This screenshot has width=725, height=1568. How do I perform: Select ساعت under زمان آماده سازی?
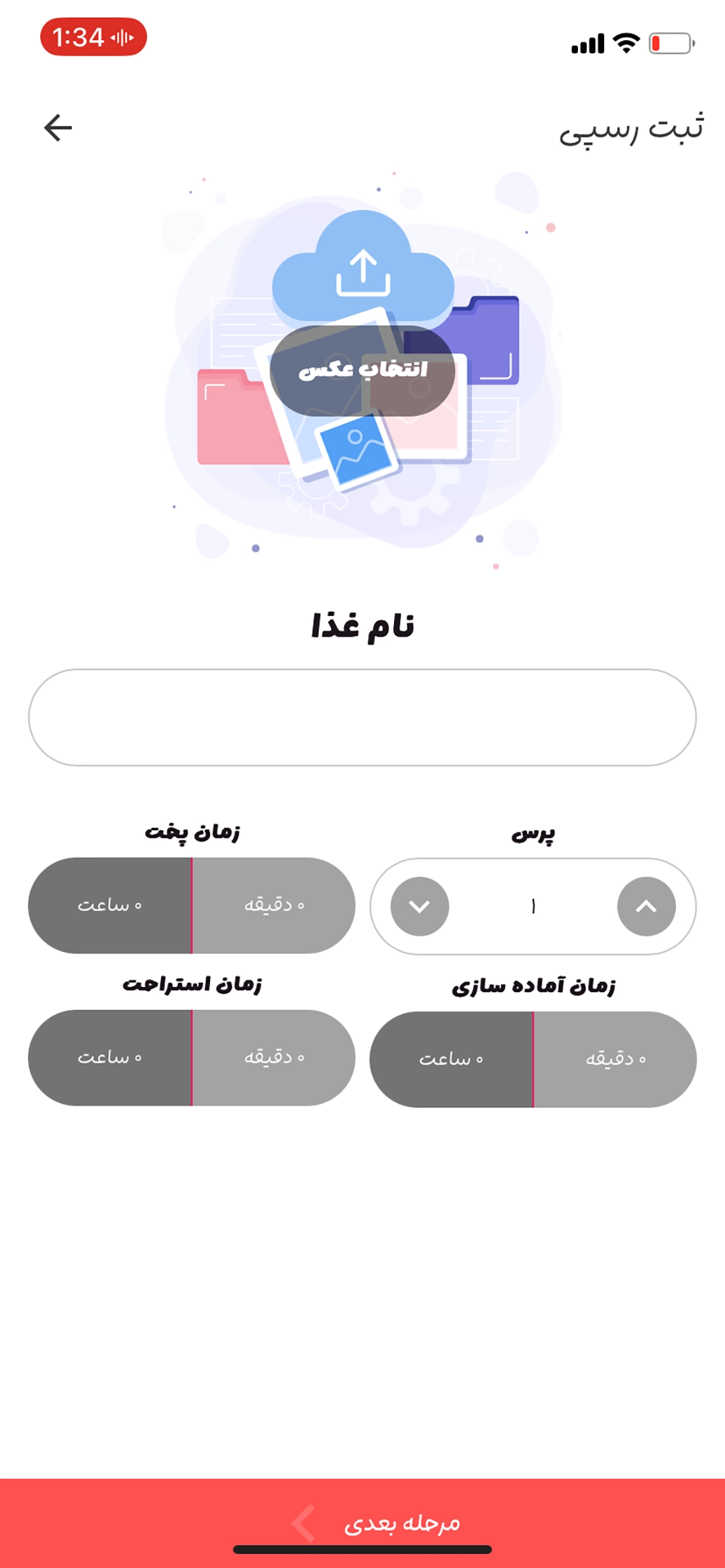coord(451,1059)
